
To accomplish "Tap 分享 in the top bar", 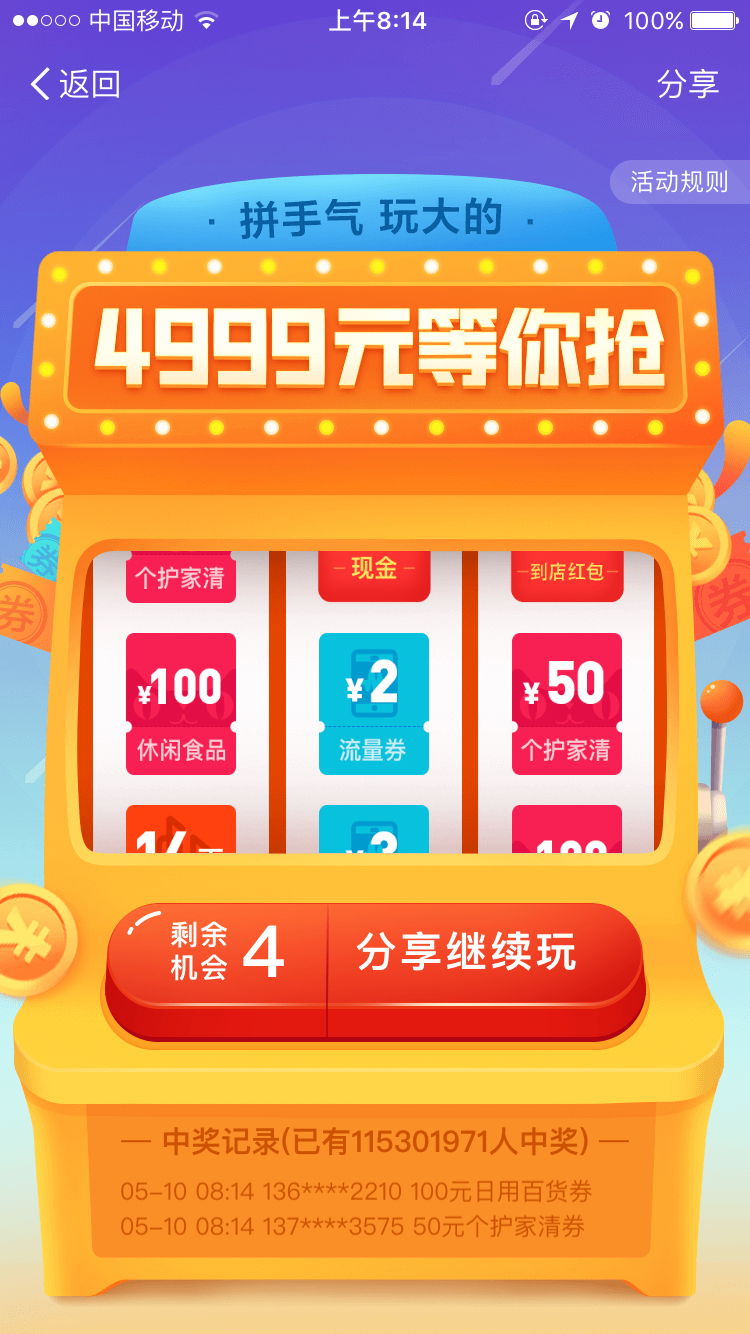I will click(688, 84).
